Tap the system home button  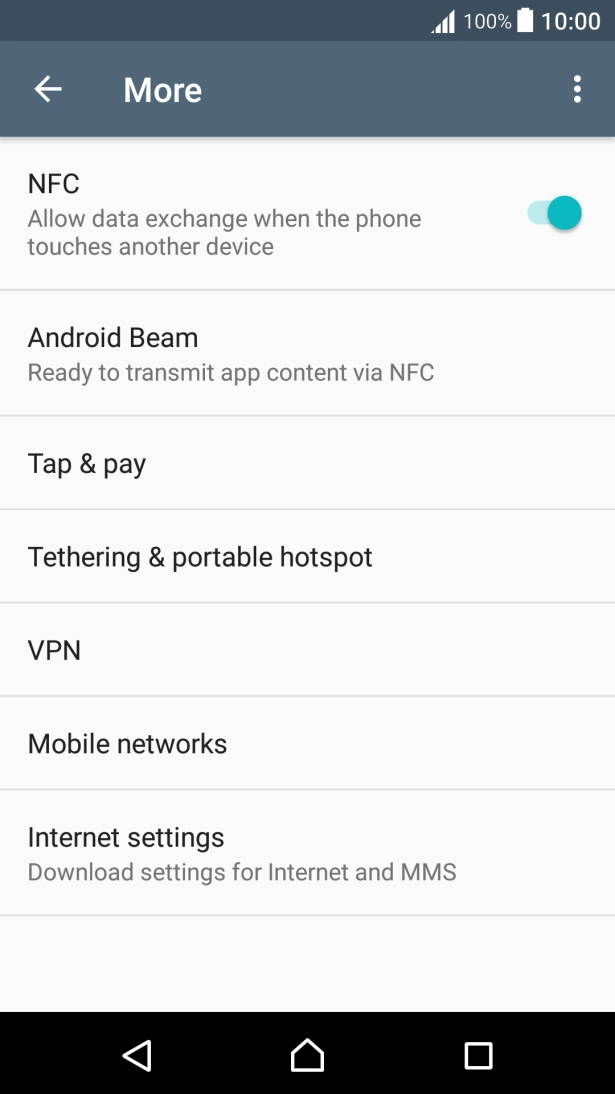pyautogui.click(x=307, y=1055)
